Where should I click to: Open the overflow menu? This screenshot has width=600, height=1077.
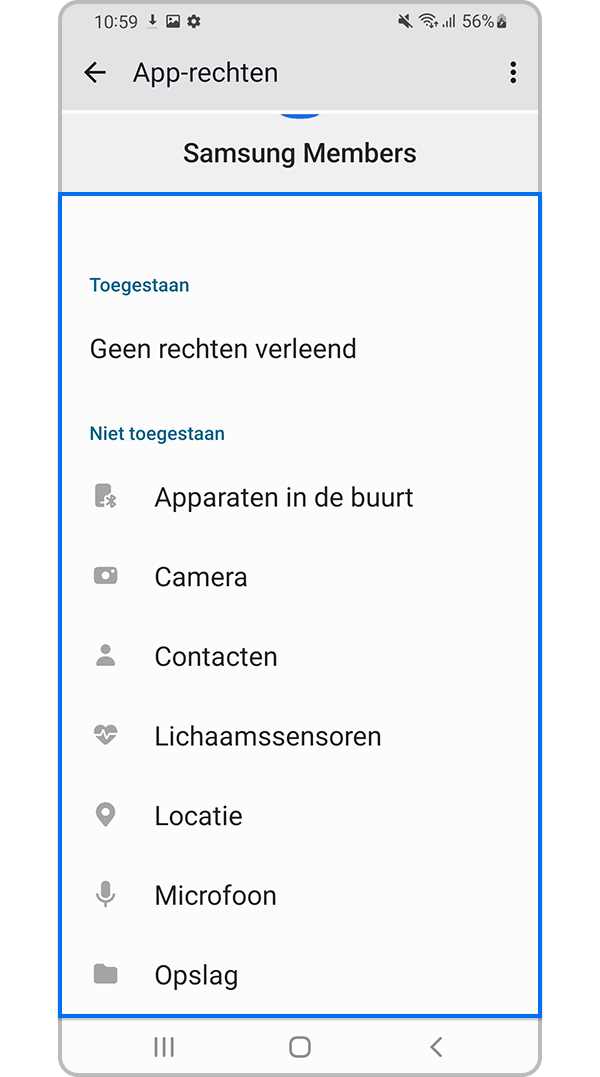[513, 72]
